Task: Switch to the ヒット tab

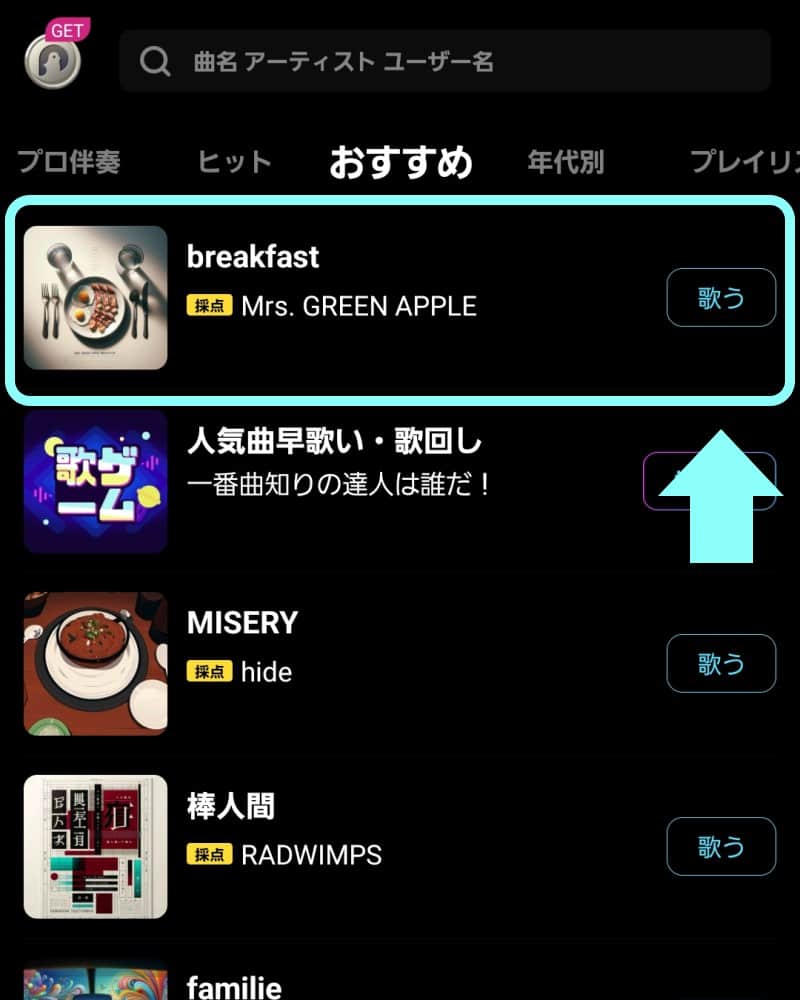Action: pos(235,162)
